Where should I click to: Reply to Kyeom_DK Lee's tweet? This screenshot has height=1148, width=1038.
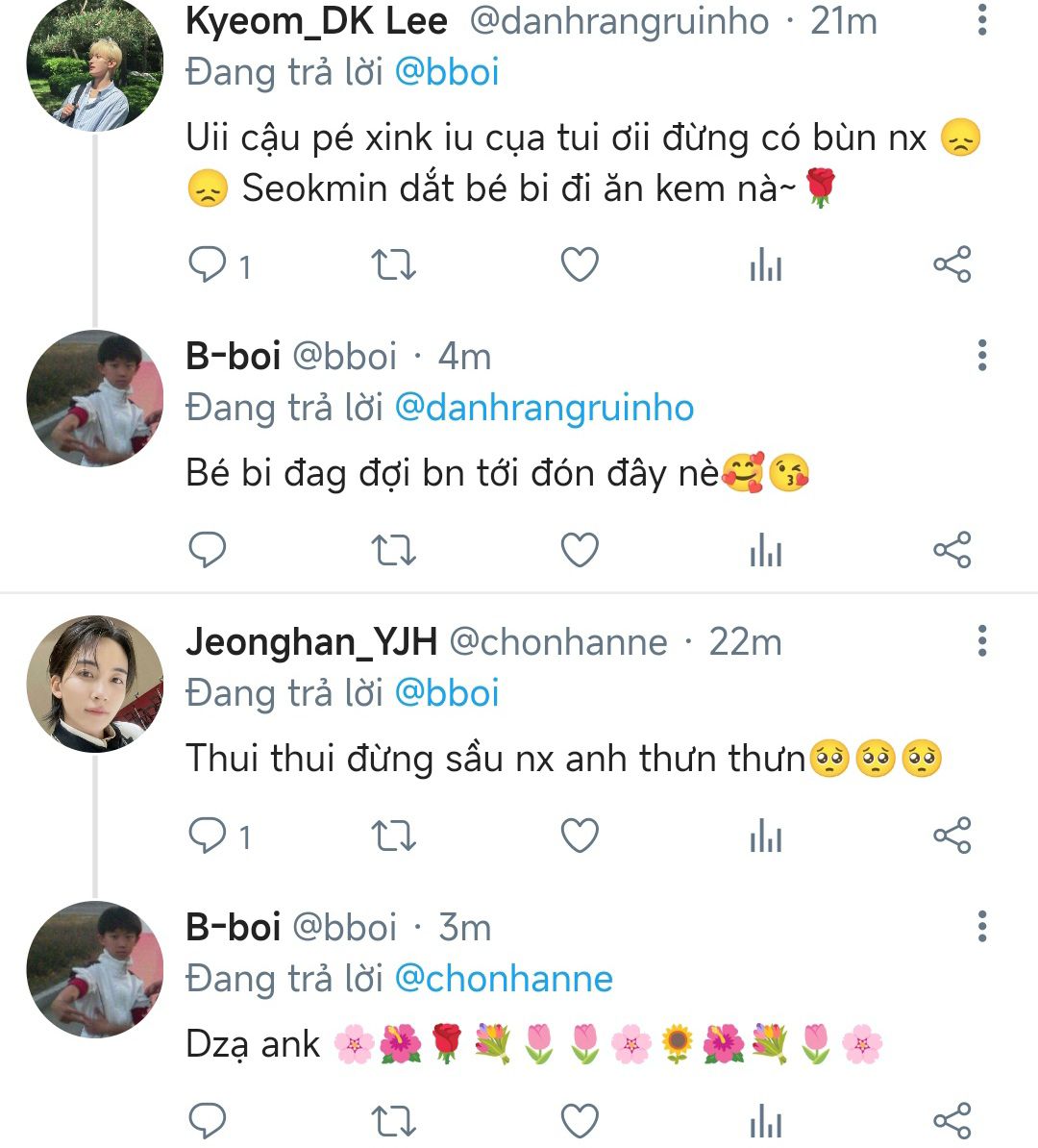pos(208,264)
